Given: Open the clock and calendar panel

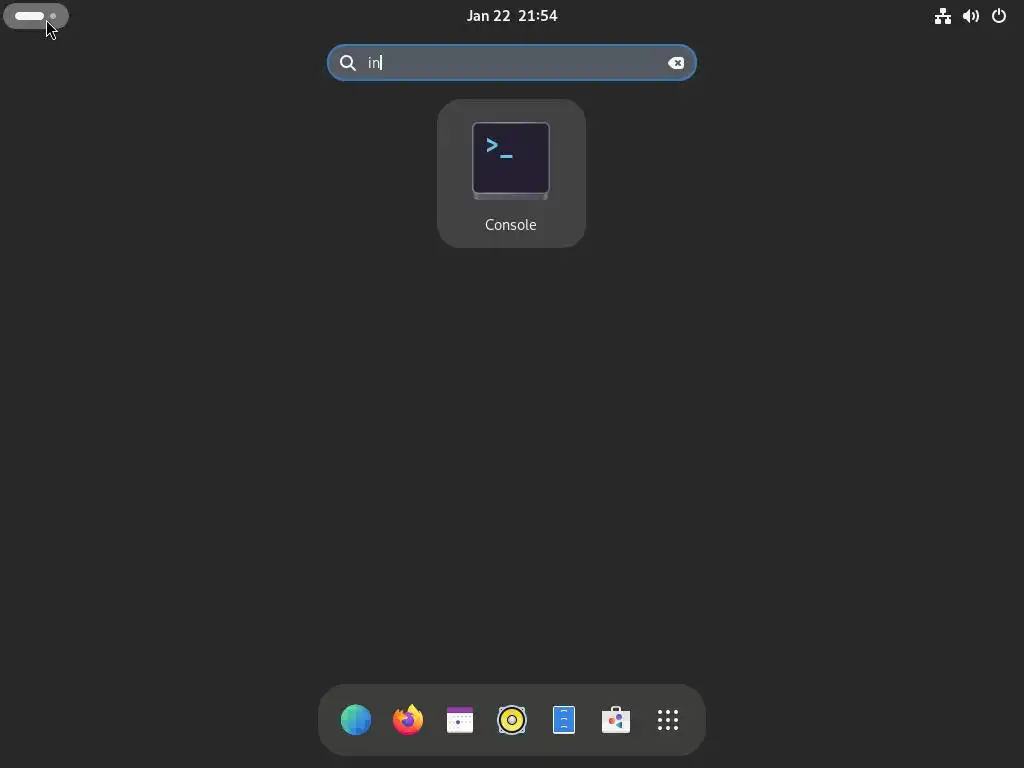Looking at the screenshot, I should (512, 16).
